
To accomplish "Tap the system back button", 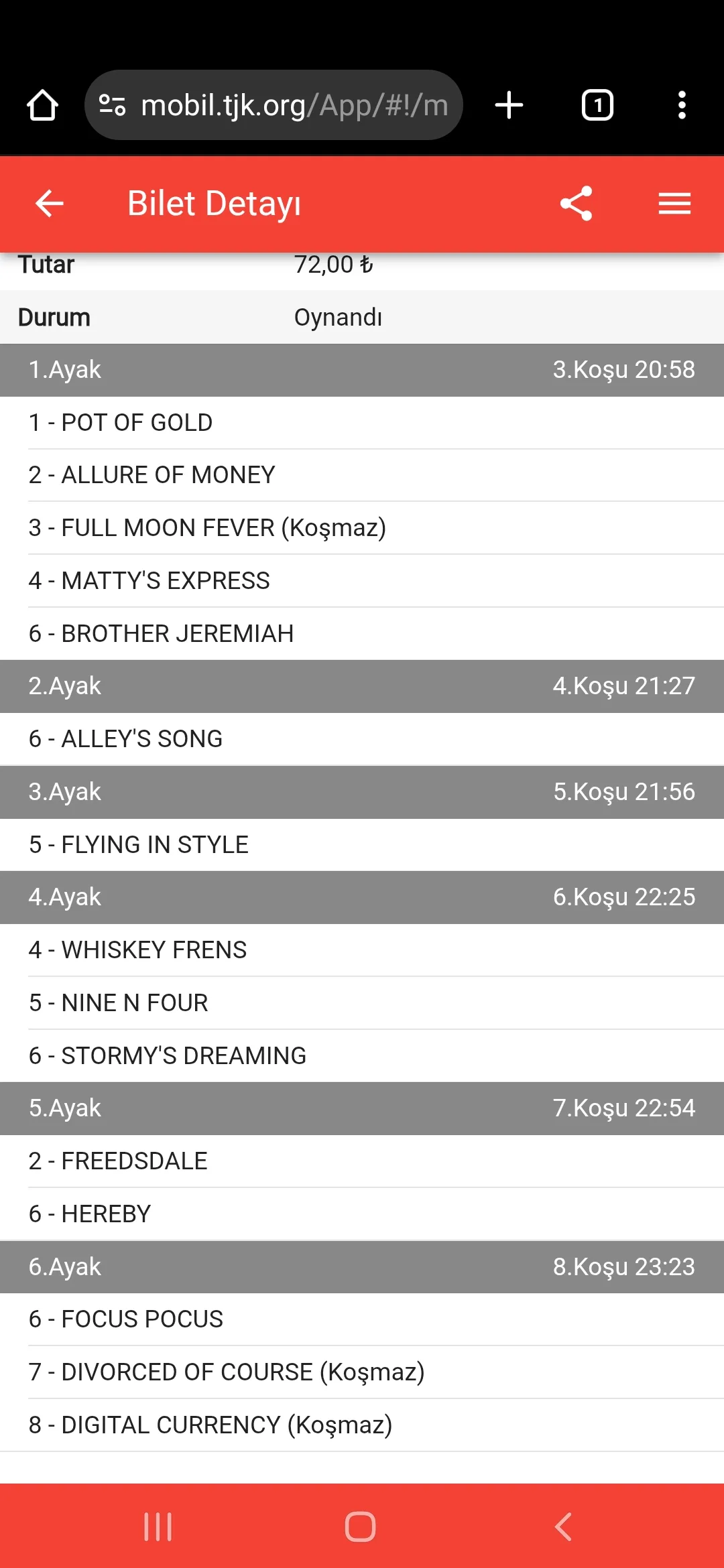I will tap(564, 1527).
